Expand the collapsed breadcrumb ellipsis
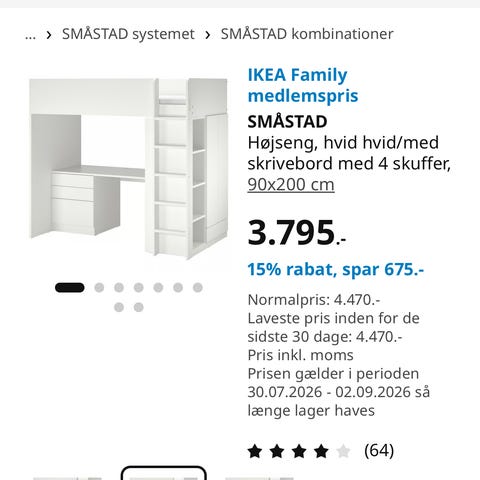480x480 pixels. click(x=30, y=35)
